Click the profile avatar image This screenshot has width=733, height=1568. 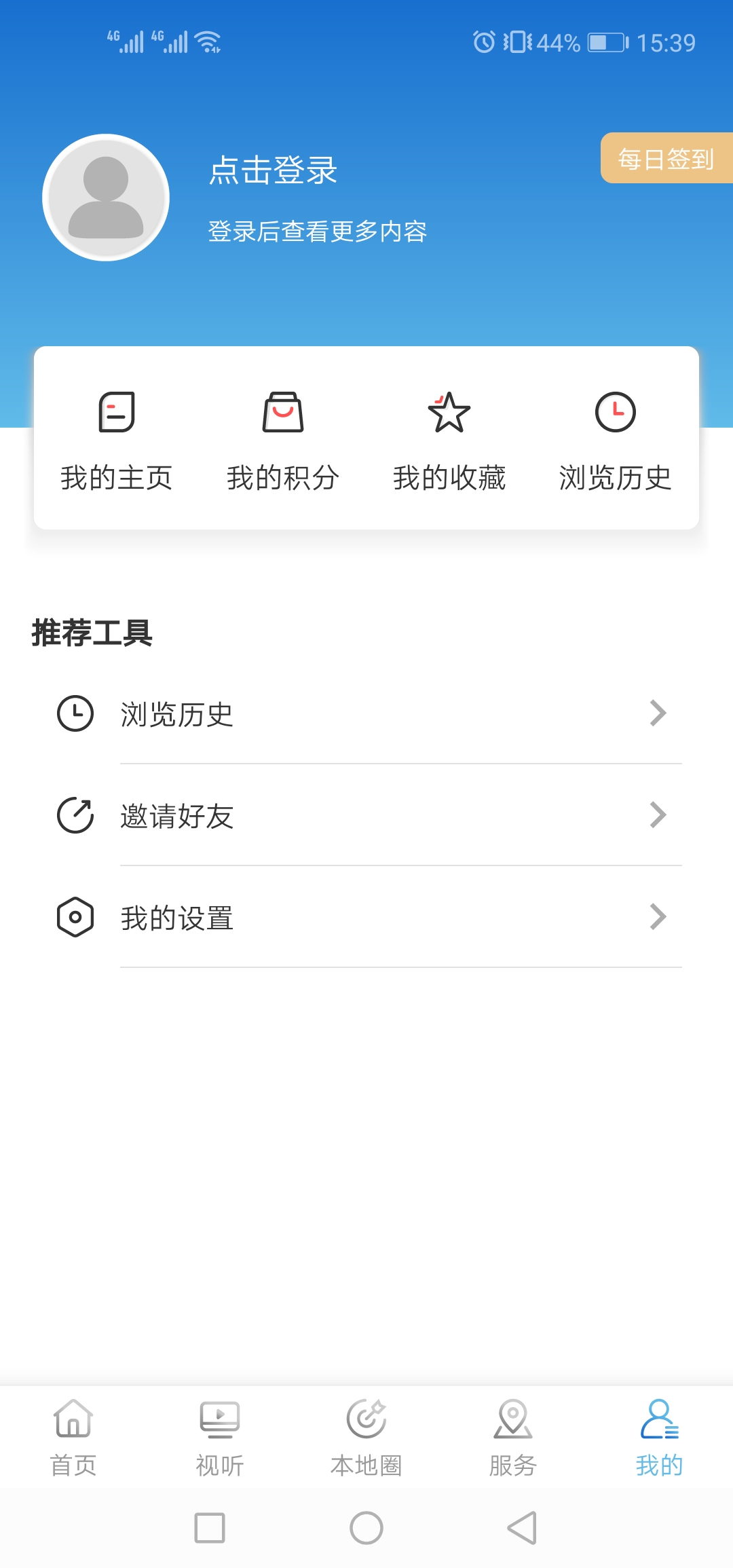[x=105, y=197]
